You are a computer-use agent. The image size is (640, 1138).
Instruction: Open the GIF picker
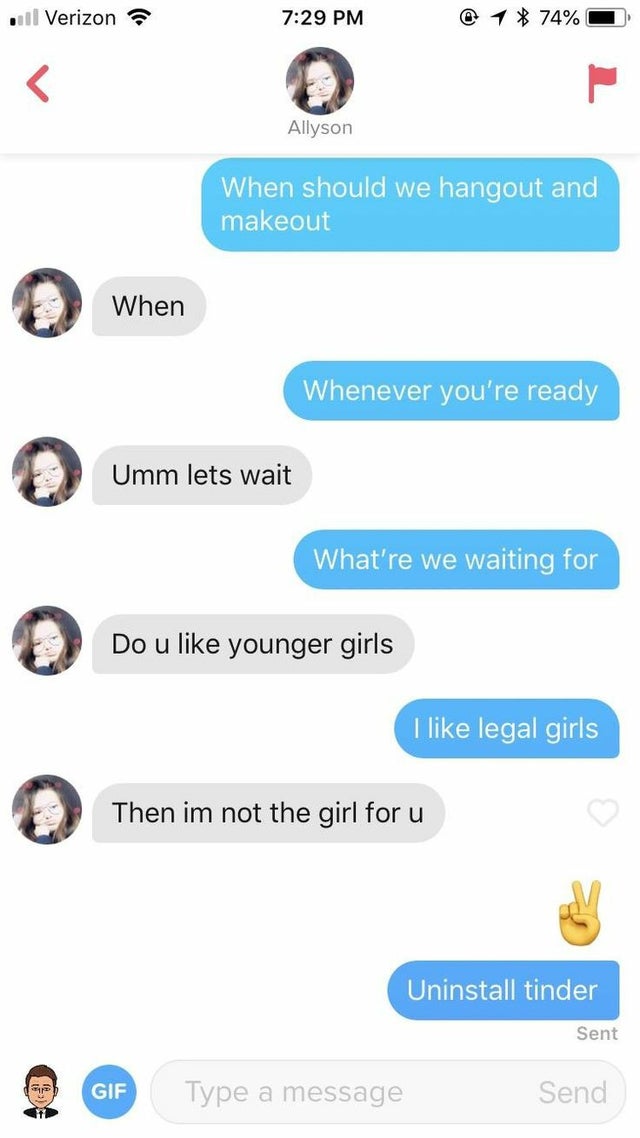point(108,1092)
